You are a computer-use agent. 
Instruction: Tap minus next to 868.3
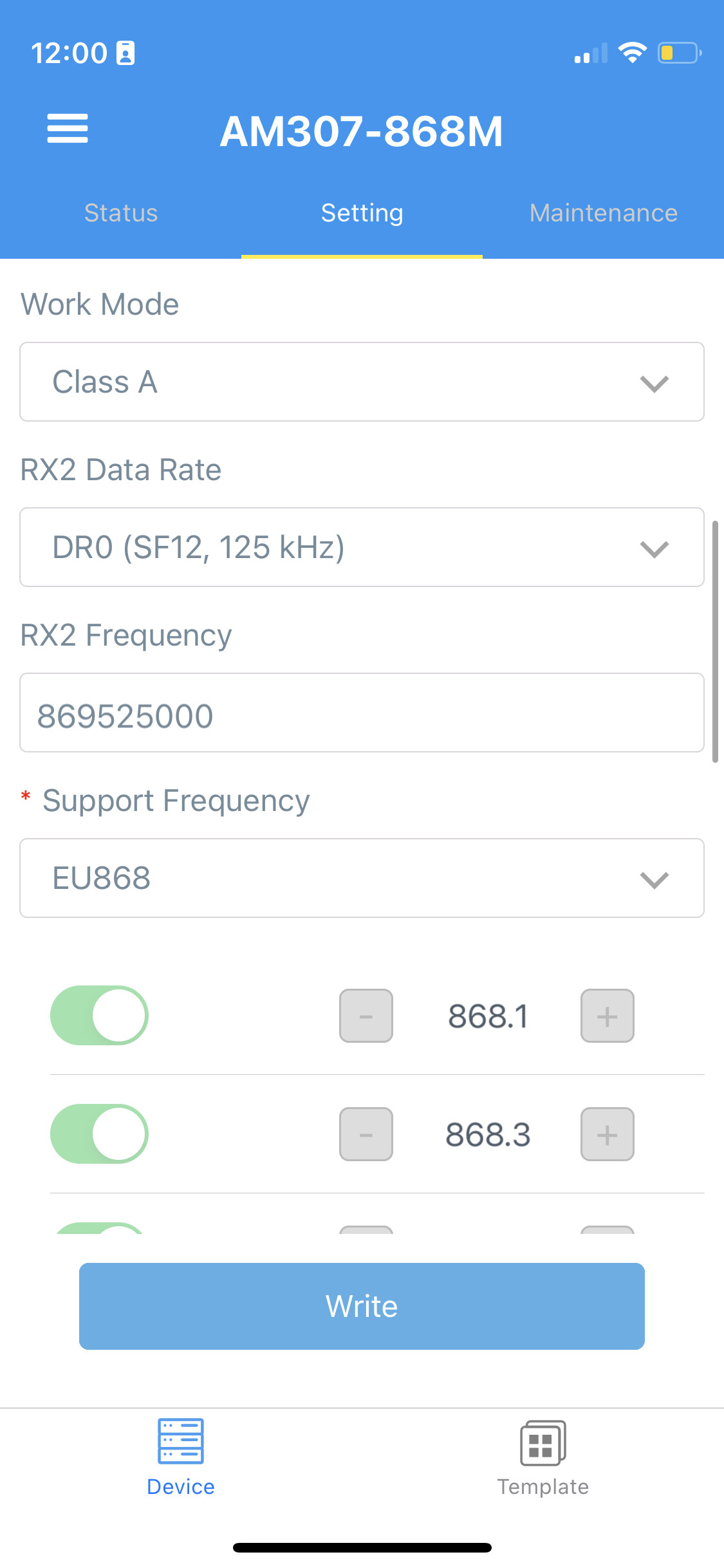pyautogui.click(x=366, y=1134)
